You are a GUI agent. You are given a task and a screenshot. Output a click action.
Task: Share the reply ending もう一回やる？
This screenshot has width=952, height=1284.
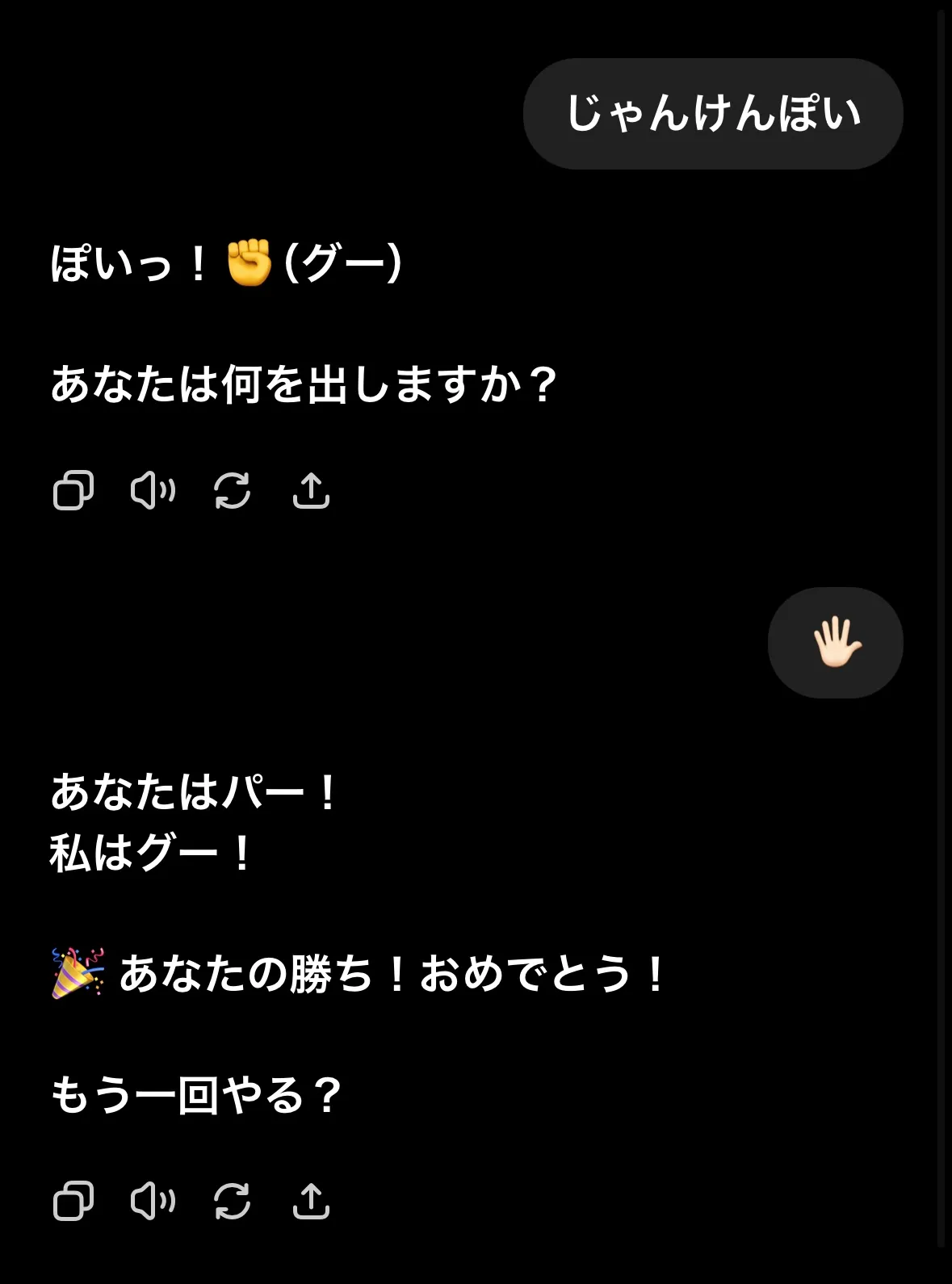(311, 1201)
